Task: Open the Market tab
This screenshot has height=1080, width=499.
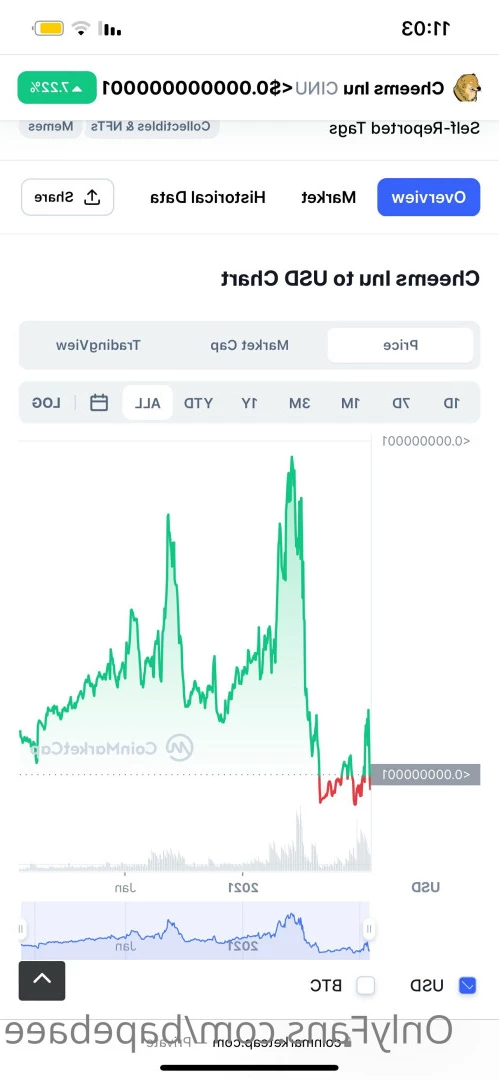Action: point(329,197)
